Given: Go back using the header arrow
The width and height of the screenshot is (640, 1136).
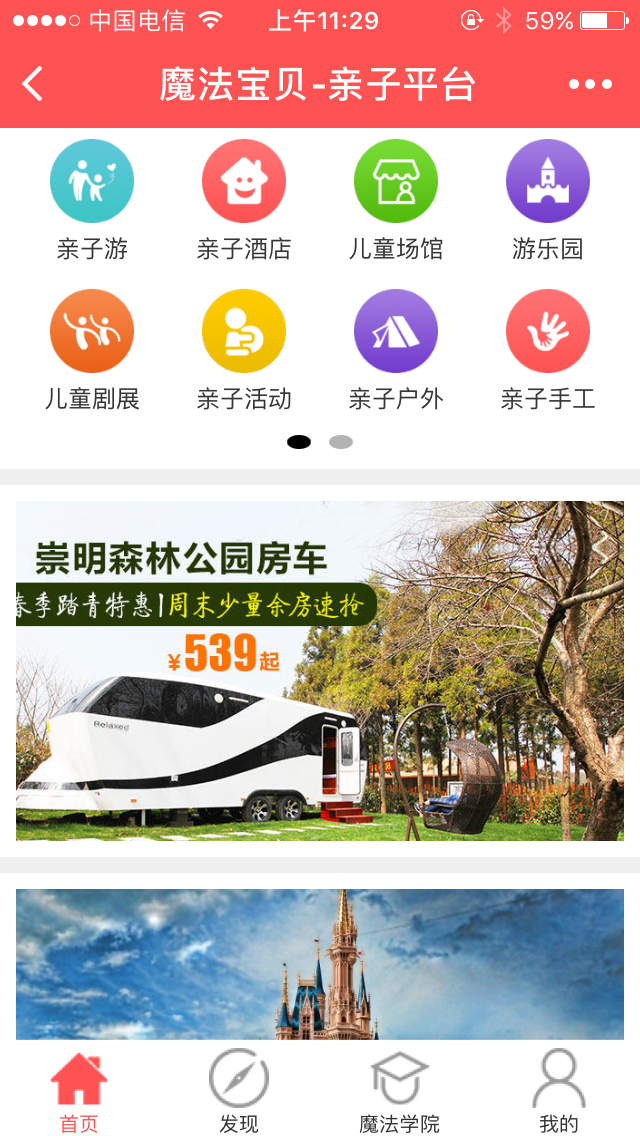Looking at the screenshot, I should (33, 84).
